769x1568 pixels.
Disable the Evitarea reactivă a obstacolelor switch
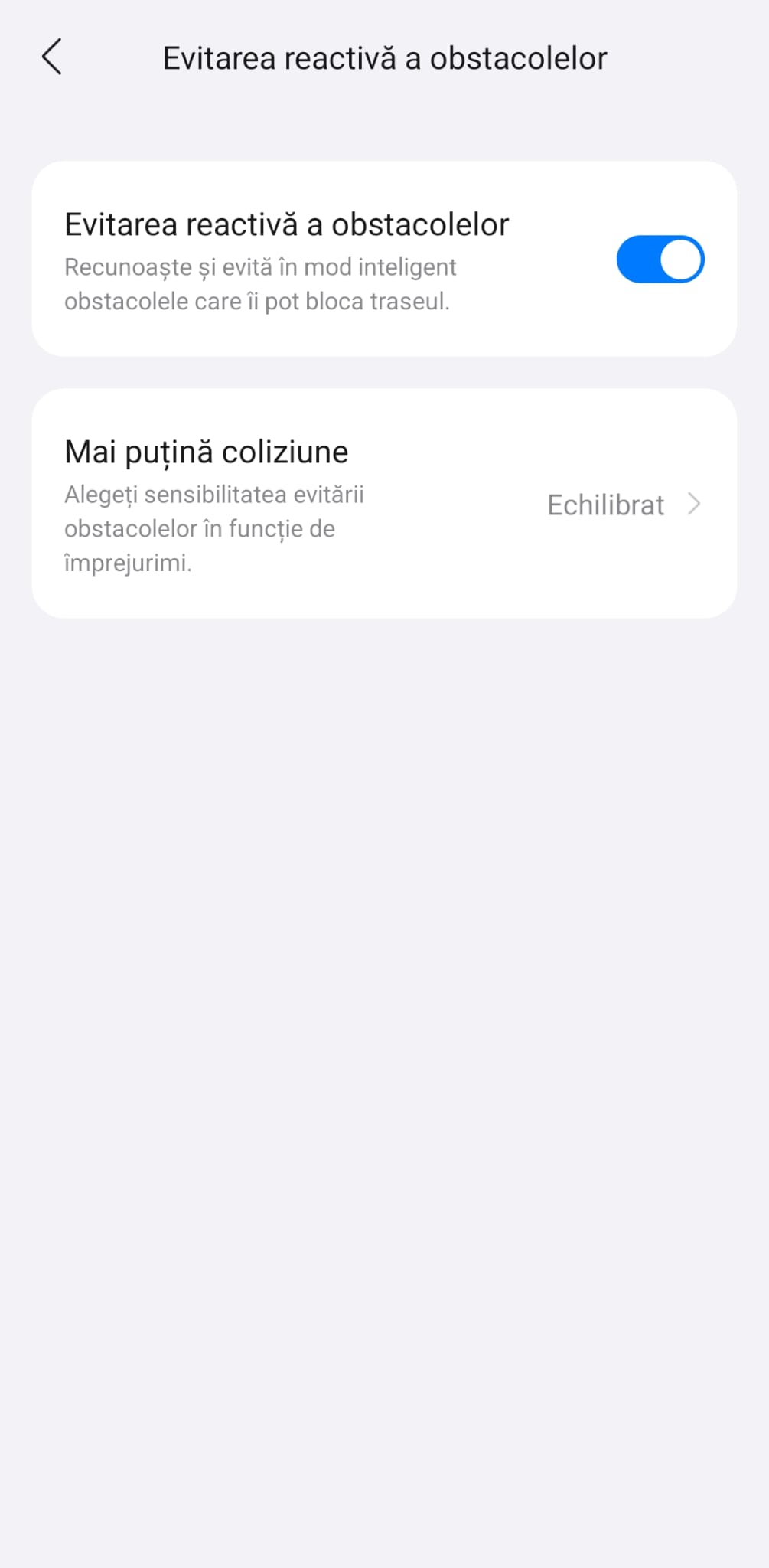(660, 260)
